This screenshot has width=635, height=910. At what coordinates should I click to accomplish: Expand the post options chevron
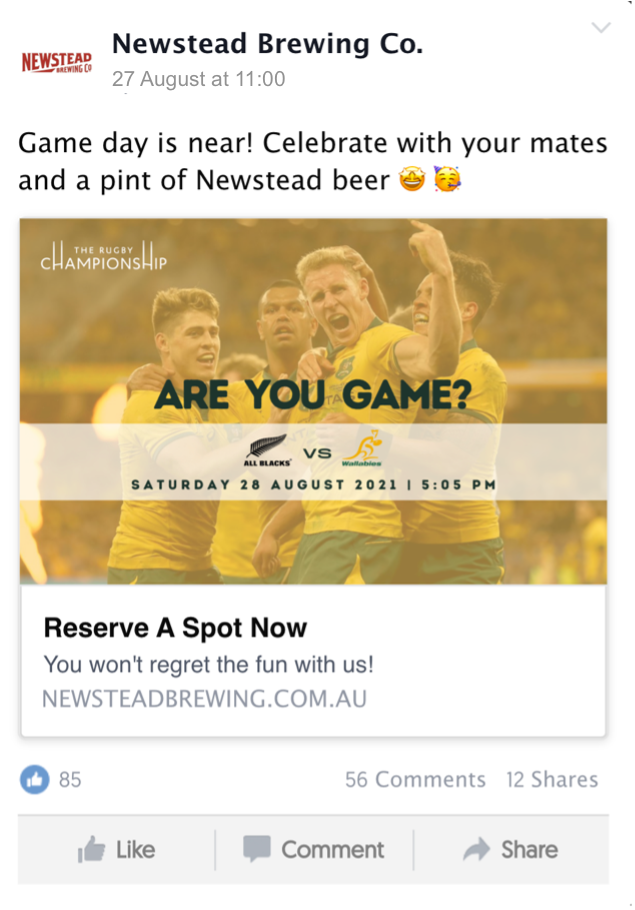[x=601, y=28]
